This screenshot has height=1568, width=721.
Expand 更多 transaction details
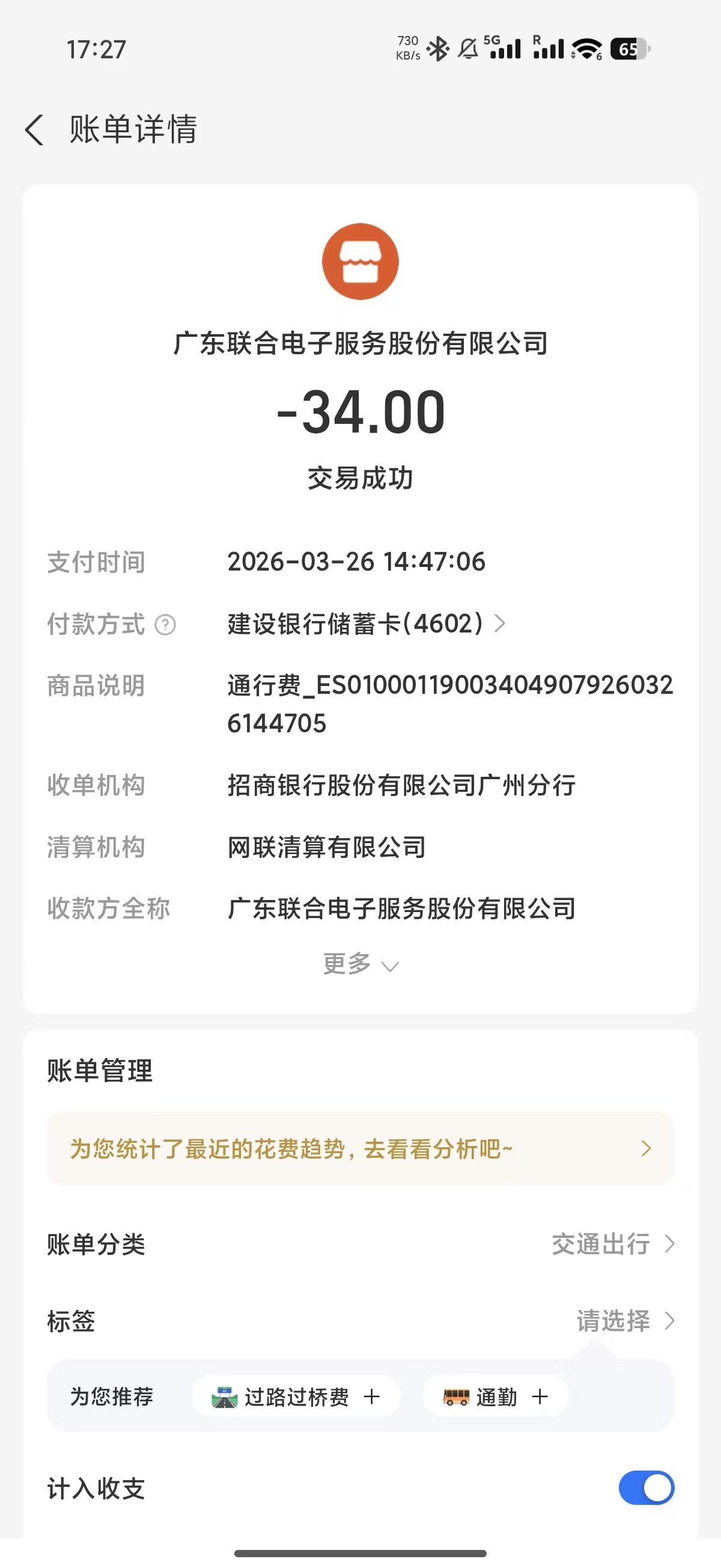(360, 964)
